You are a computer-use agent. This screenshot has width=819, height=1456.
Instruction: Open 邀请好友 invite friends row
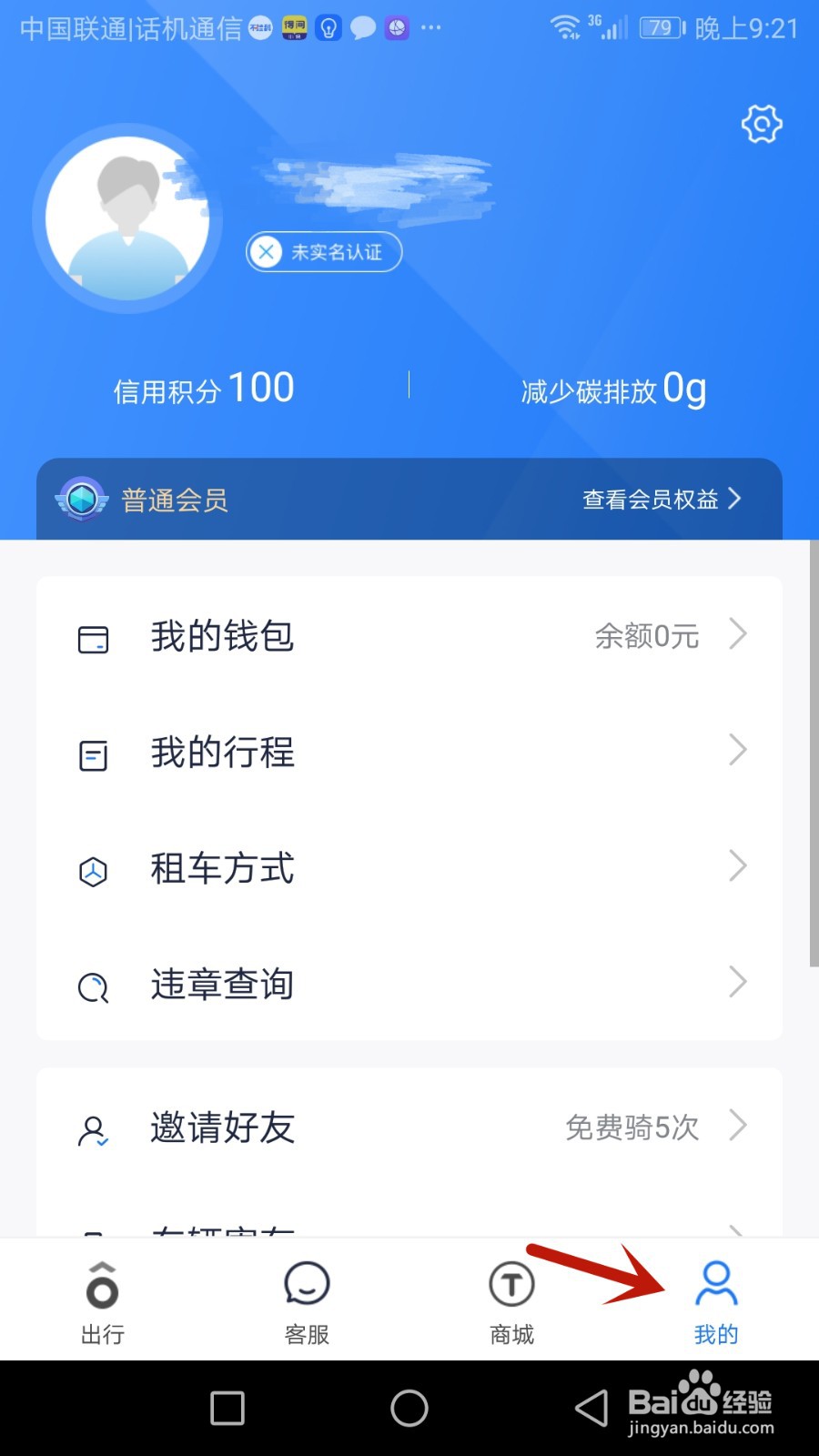coord(409,1127)
